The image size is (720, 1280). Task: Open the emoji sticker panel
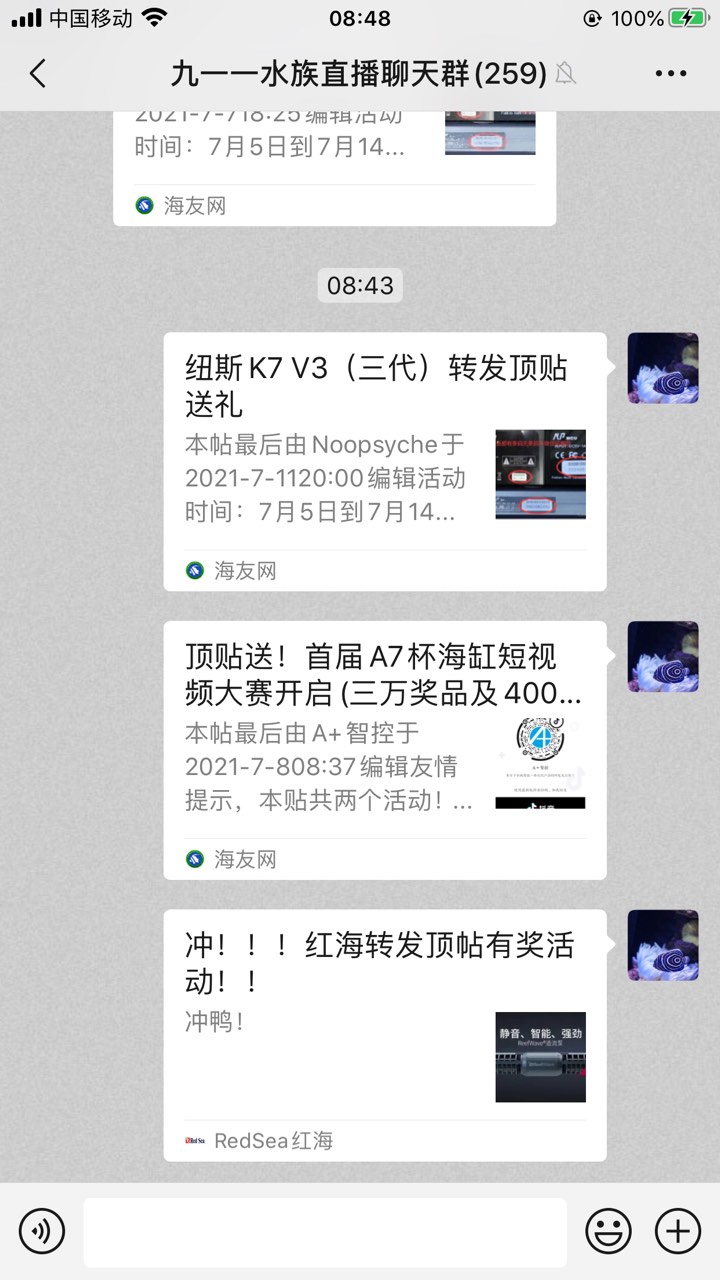click(608, 1230)
